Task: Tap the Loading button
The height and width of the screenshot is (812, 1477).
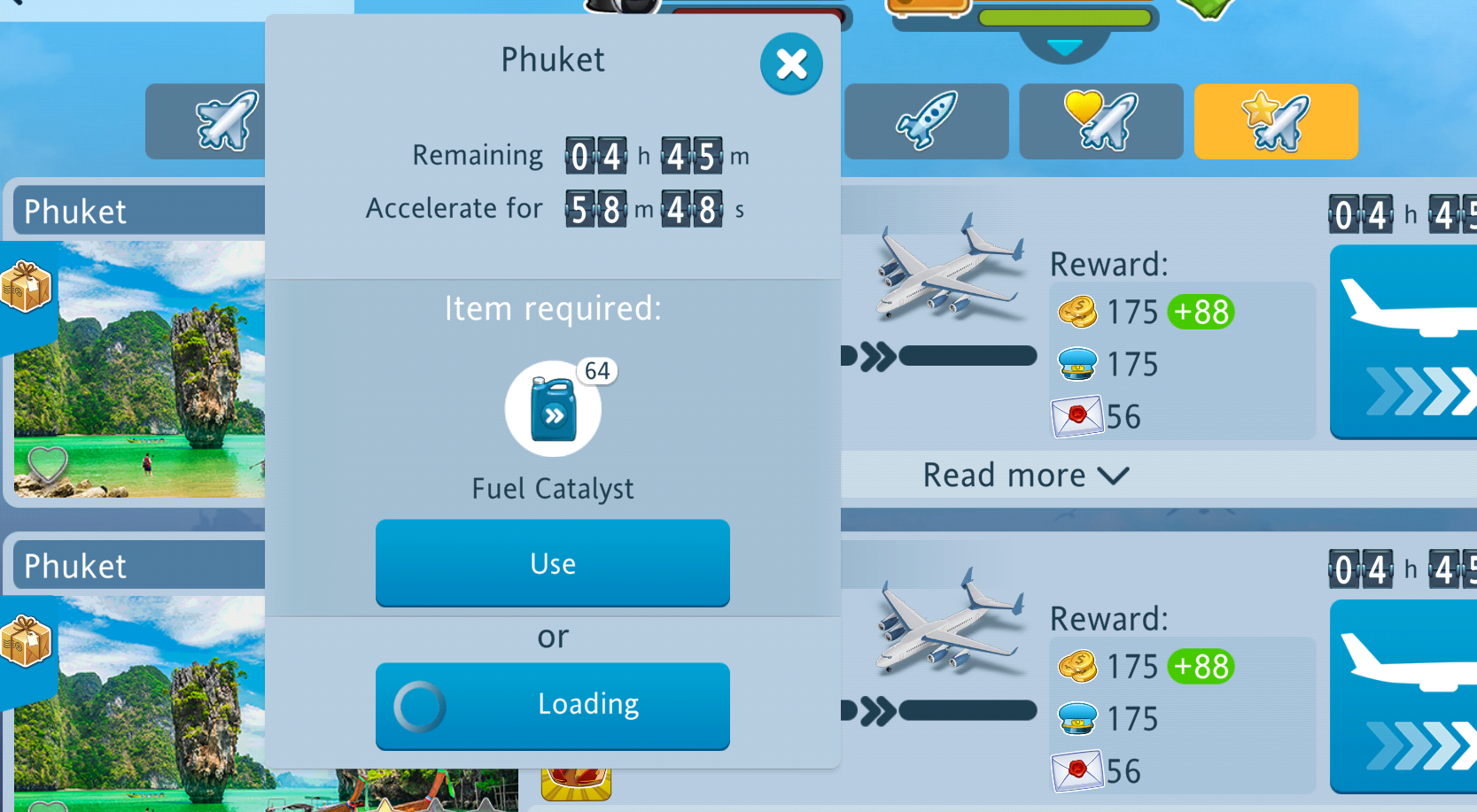Action: [552, 705]
